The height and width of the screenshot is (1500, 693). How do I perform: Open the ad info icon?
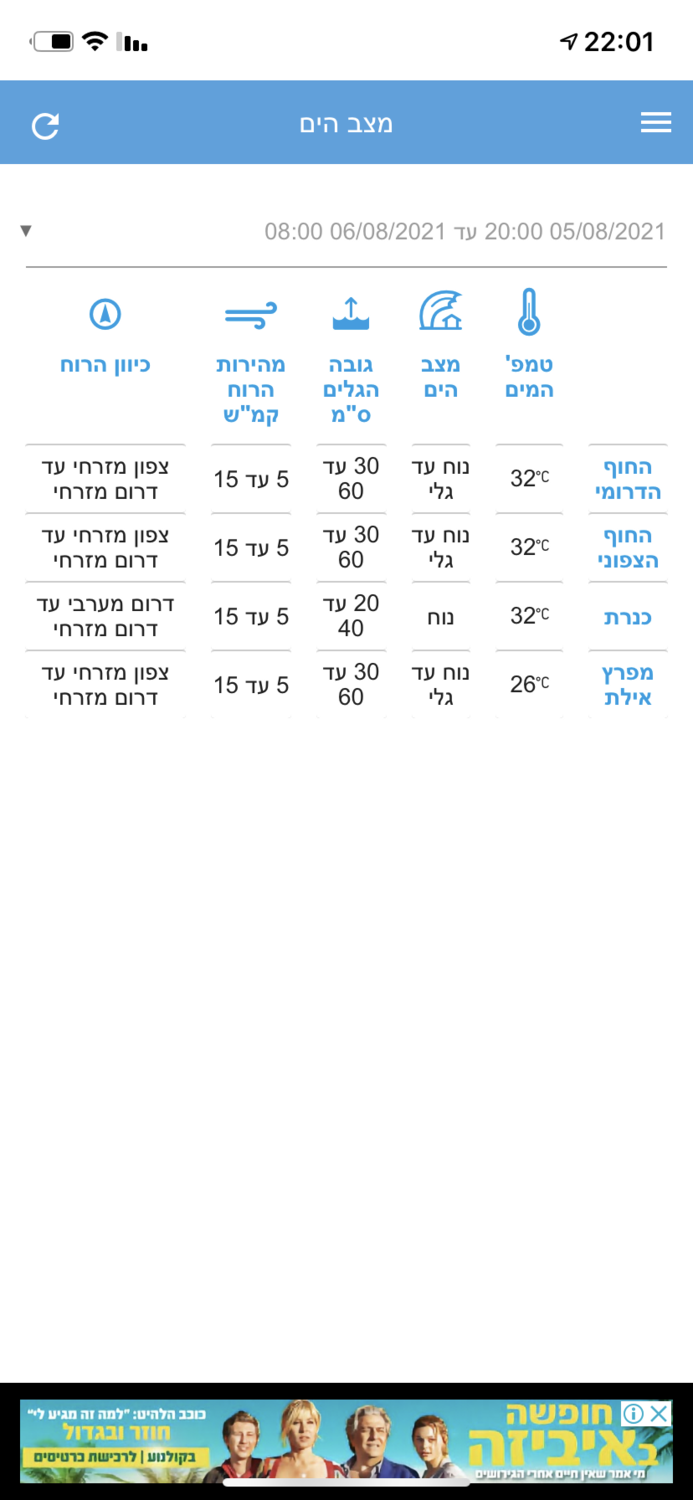pos(633,1413)
